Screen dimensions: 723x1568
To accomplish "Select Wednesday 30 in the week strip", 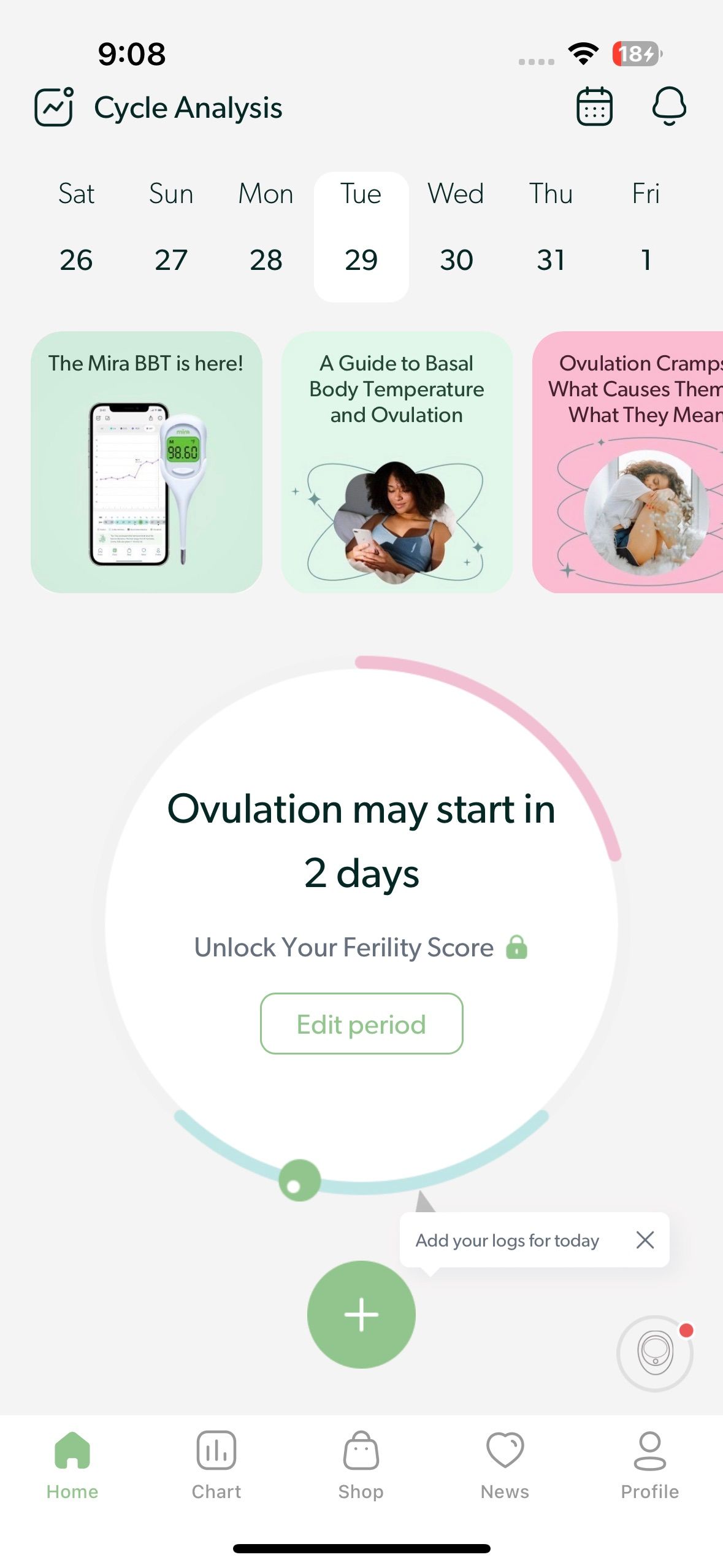I will click(456, 236).
